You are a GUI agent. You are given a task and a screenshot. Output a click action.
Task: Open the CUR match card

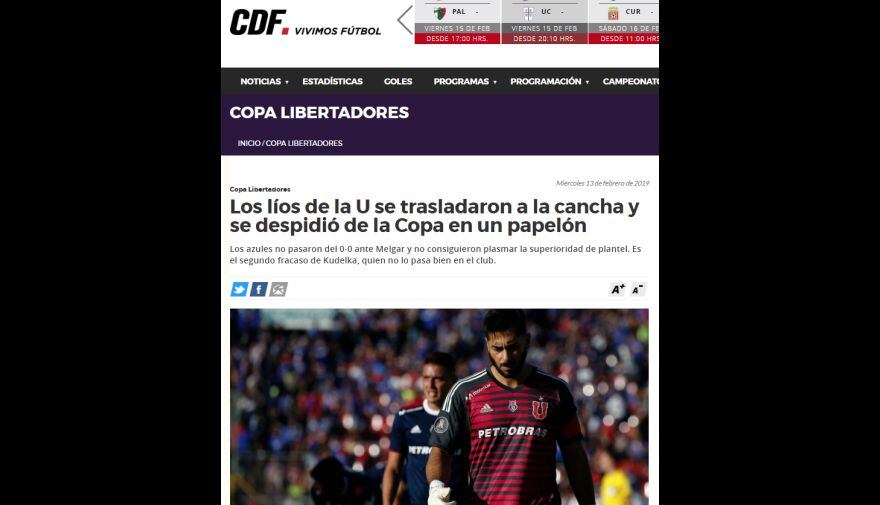pos(626,22)
